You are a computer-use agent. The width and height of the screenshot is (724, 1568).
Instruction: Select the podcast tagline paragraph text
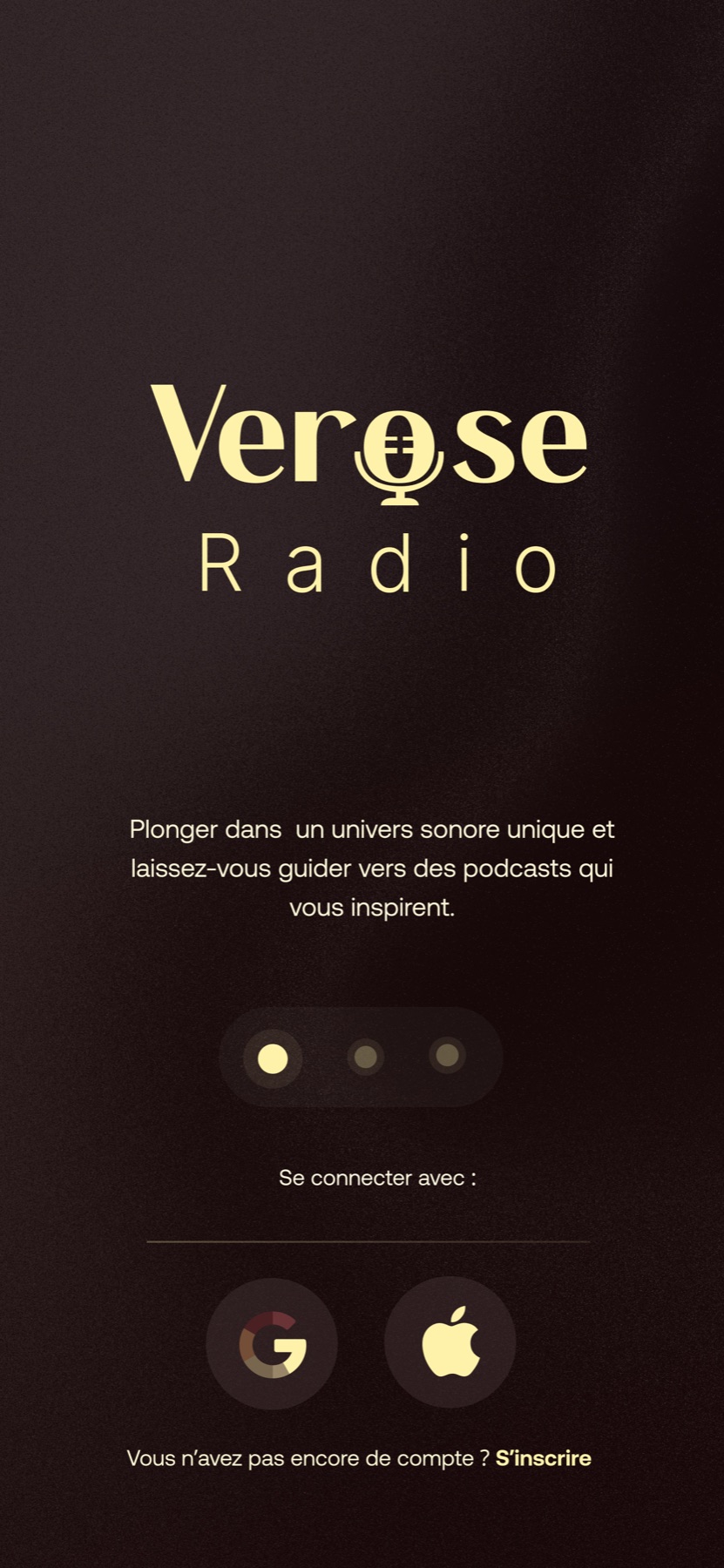click(x=373, y=868)
